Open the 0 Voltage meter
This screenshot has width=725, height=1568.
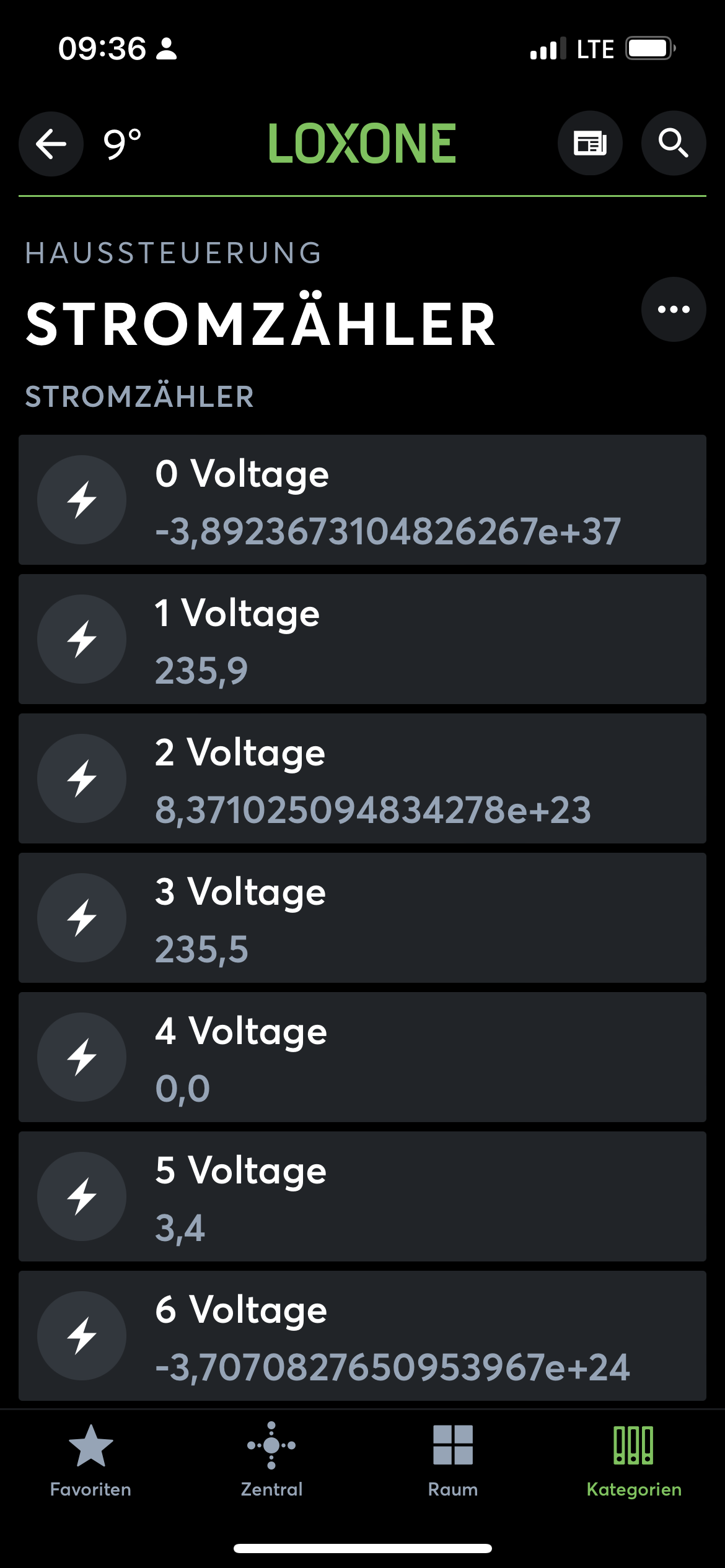coord(362,500)
